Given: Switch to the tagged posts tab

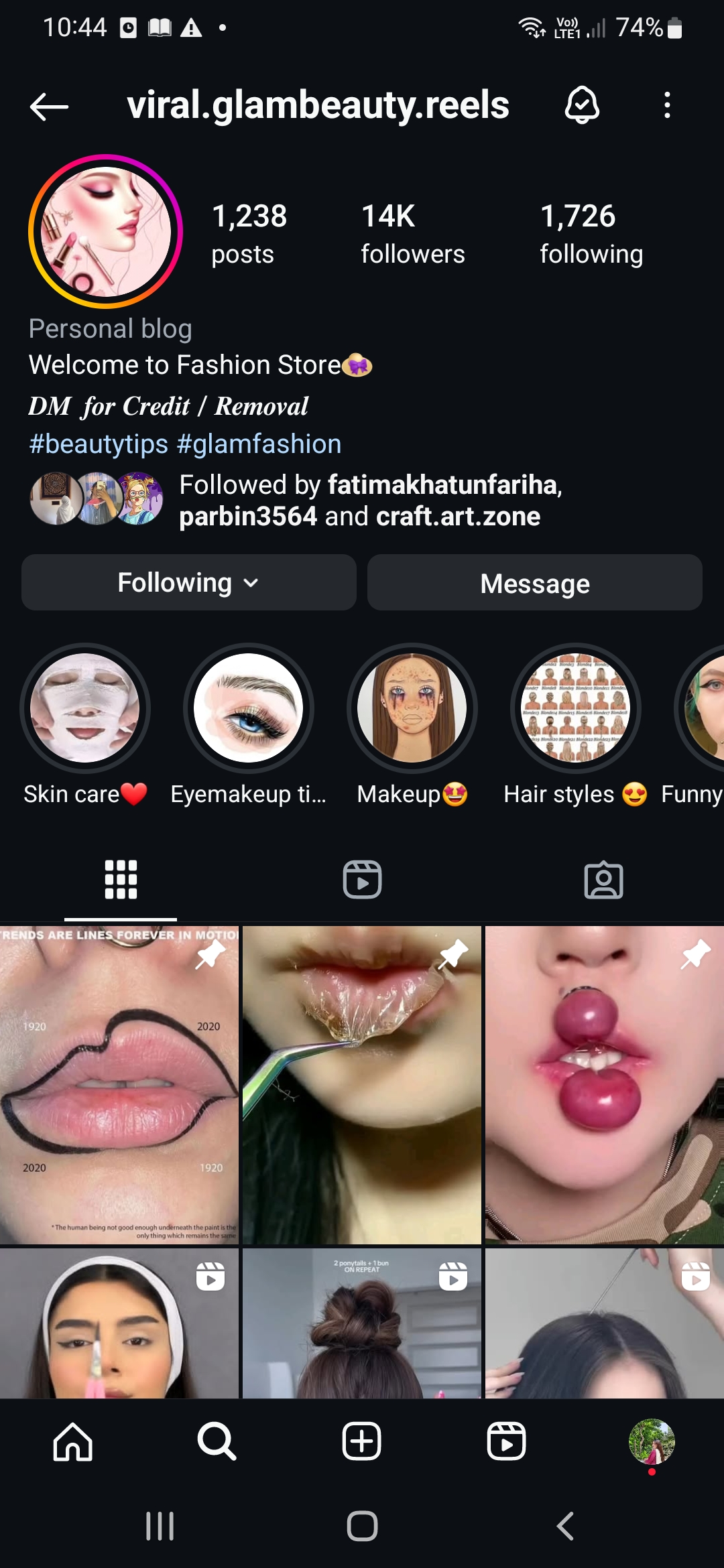Looking at the screenshot, I should 603,880.
